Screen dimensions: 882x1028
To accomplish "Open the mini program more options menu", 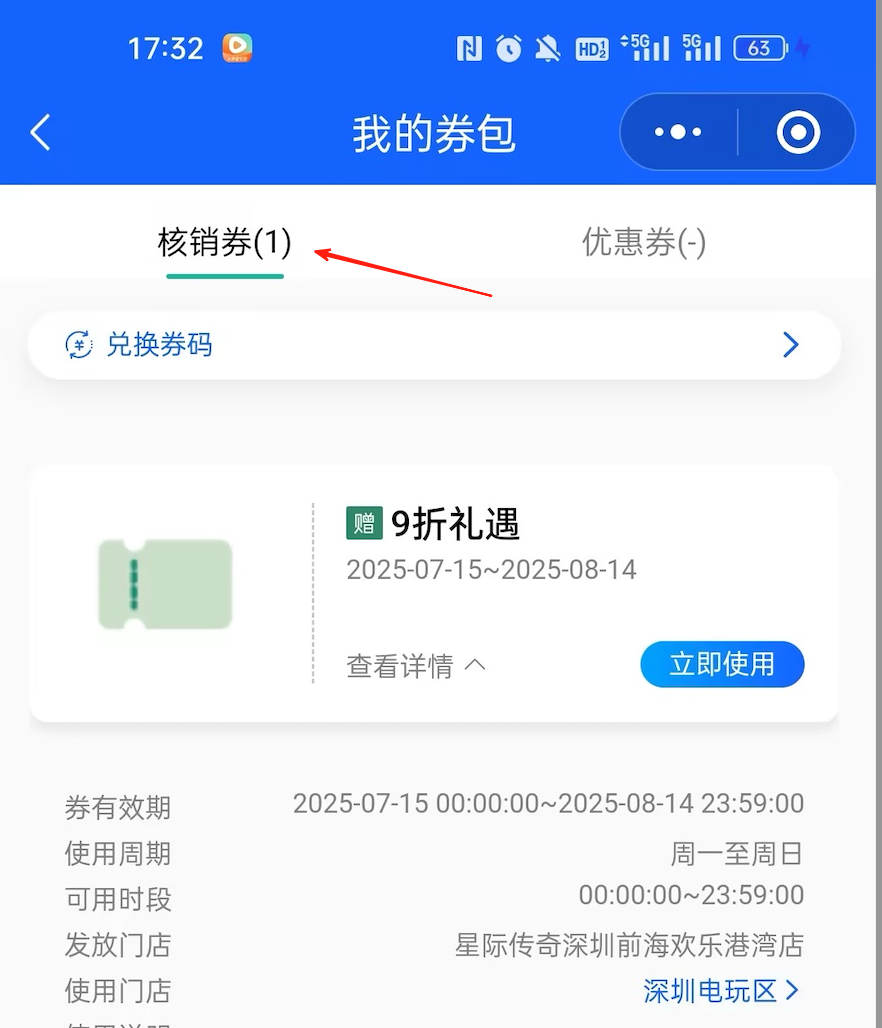I will [678, 132].
